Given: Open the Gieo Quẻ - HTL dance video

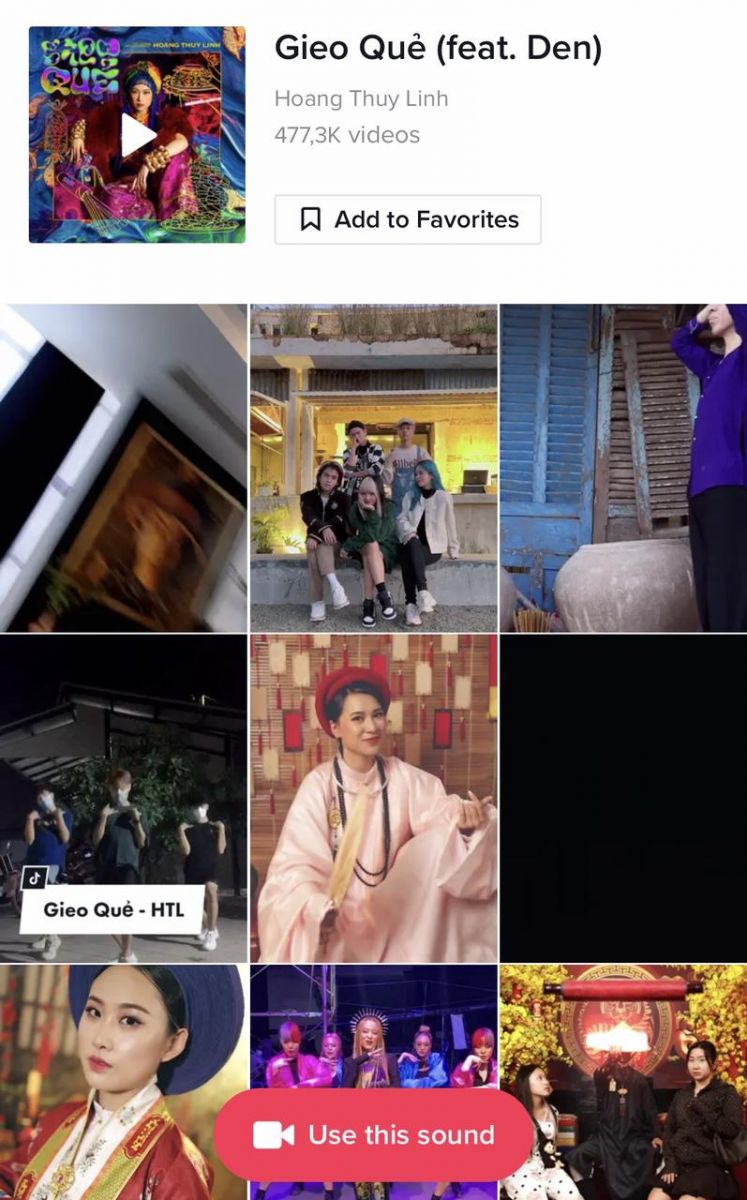Looking at the screenshot, I should point(122,797).
